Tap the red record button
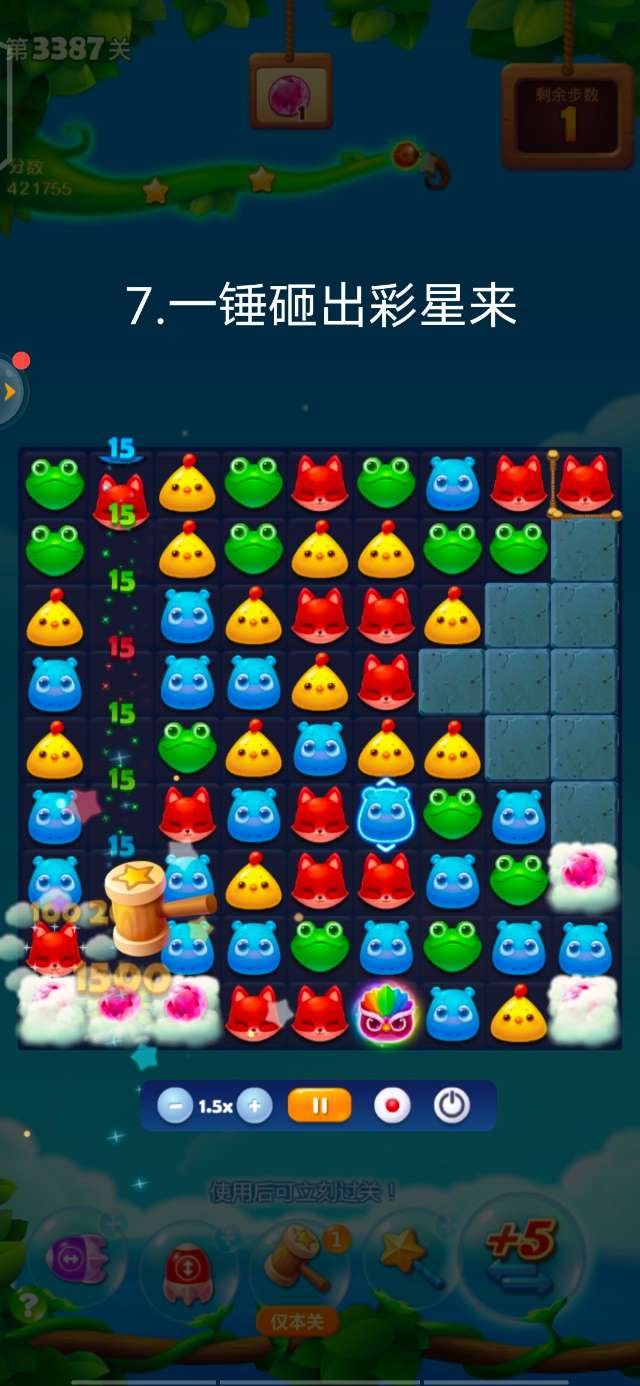 point(391,1106)
